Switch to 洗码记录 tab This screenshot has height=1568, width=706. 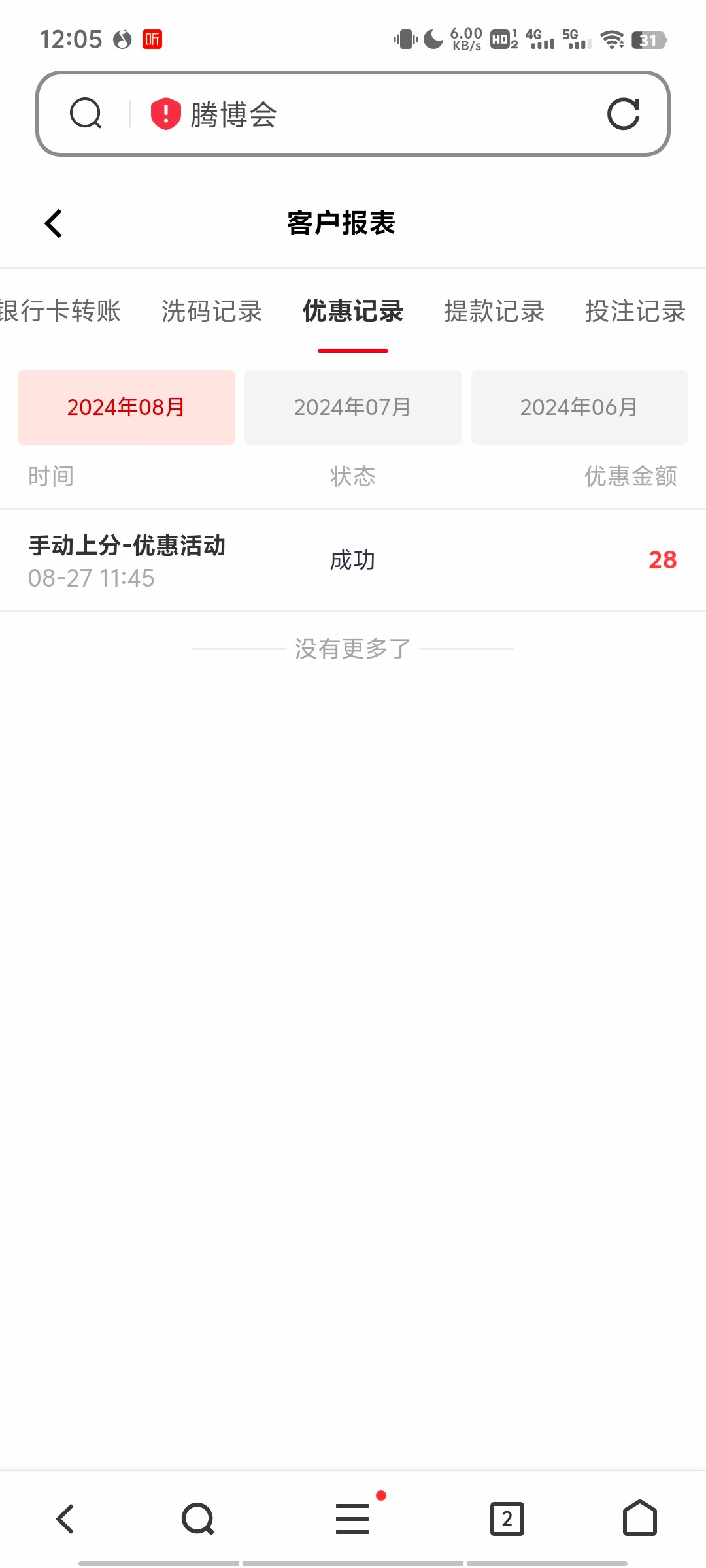[x=212, y=311]
